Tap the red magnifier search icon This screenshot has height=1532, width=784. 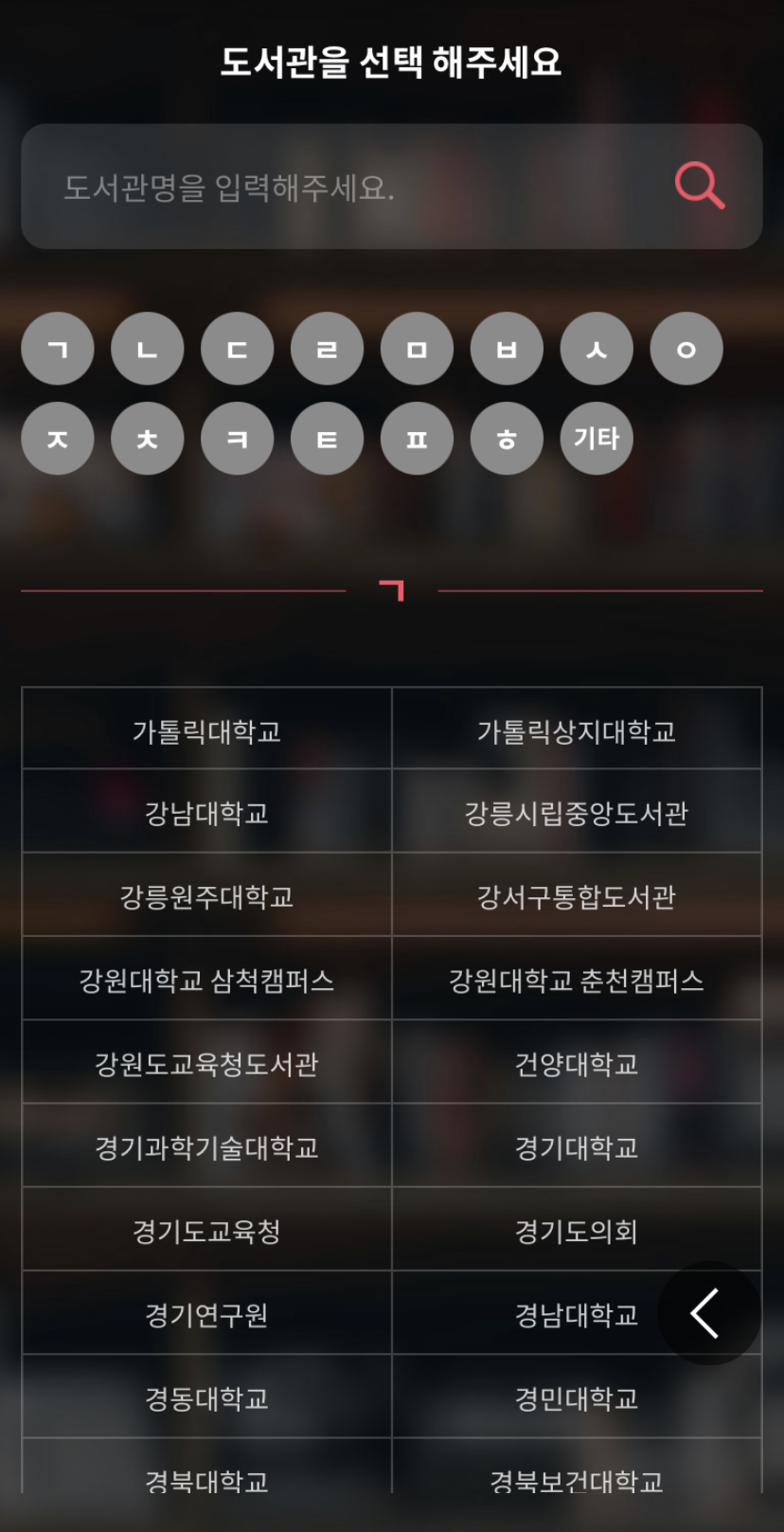pyautogui.click(x=699, y=186)
